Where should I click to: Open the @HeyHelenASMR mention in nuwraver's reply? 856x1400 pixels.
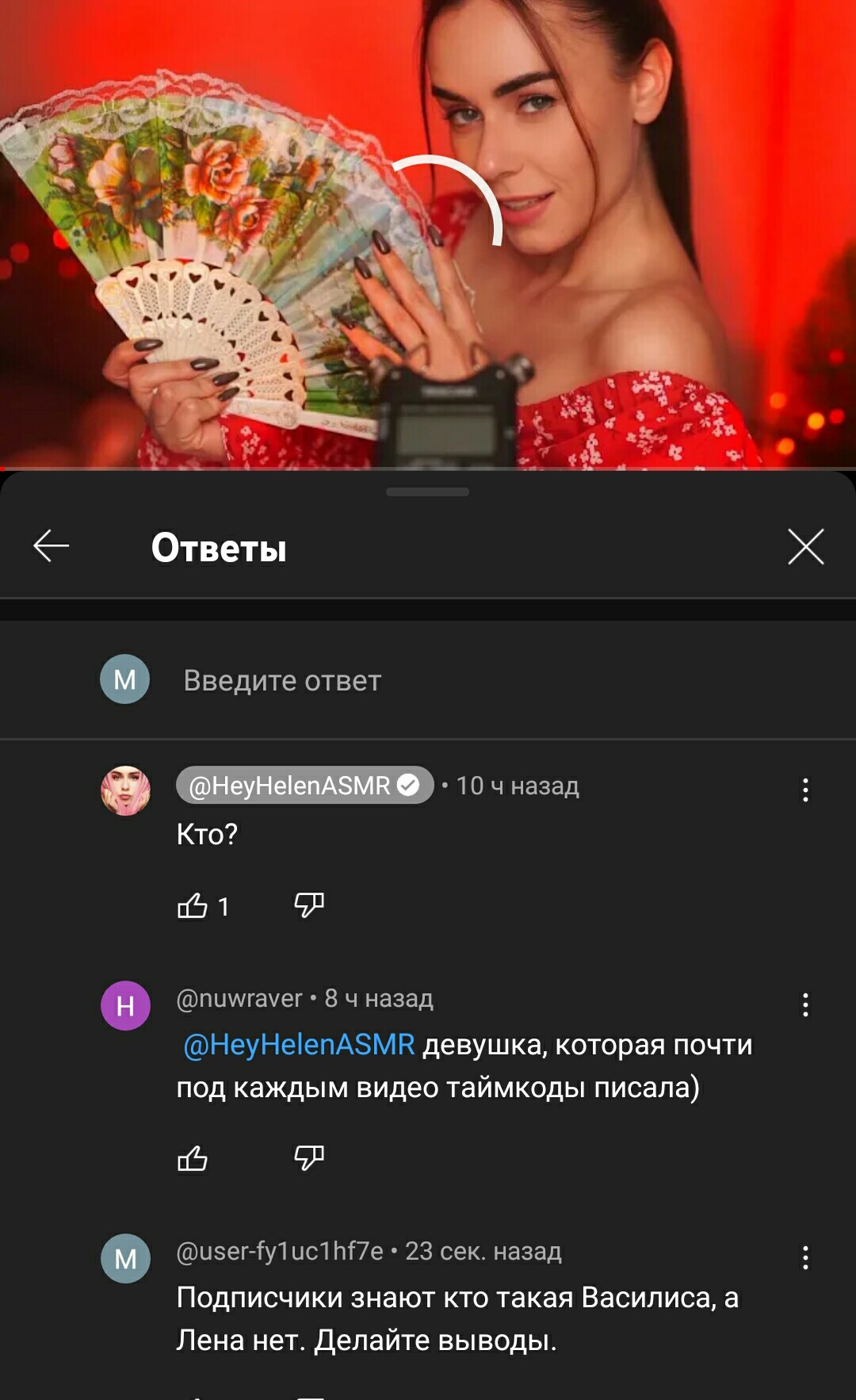pyautogui.click(x=299, y=1045)
